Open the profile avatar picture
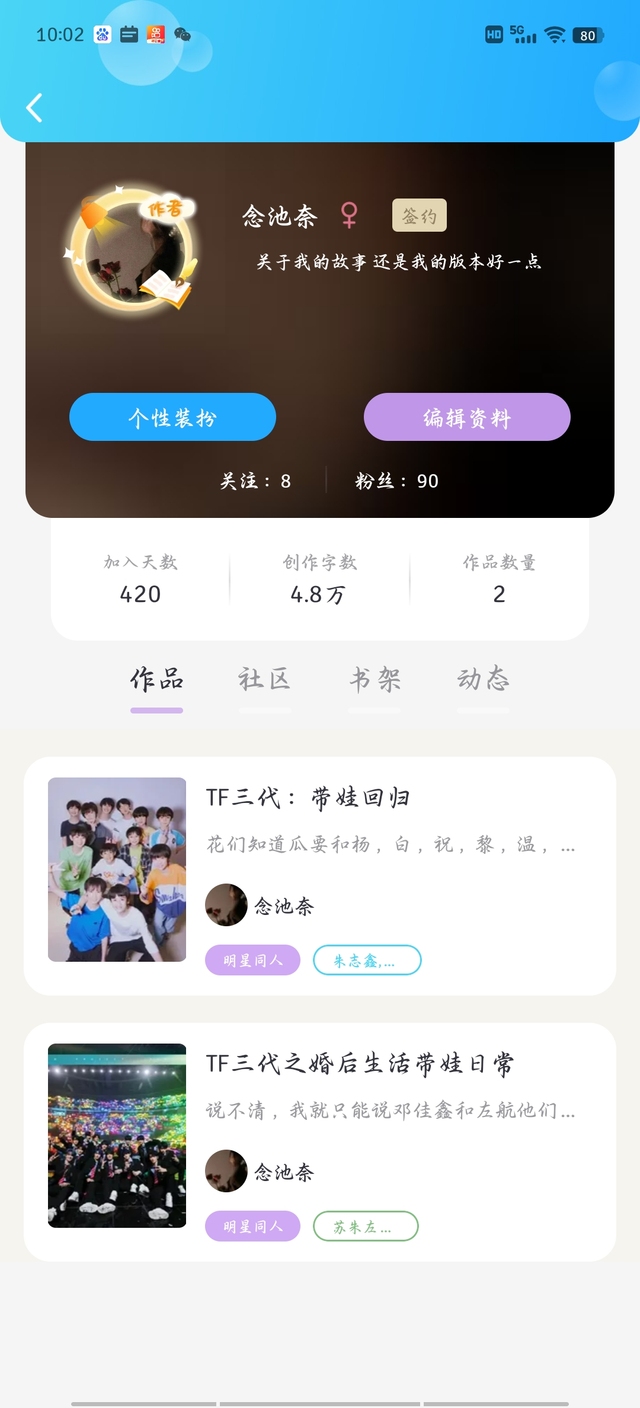Image resolution: width=640 pixels, height=1408 pixels. (132, 246)
